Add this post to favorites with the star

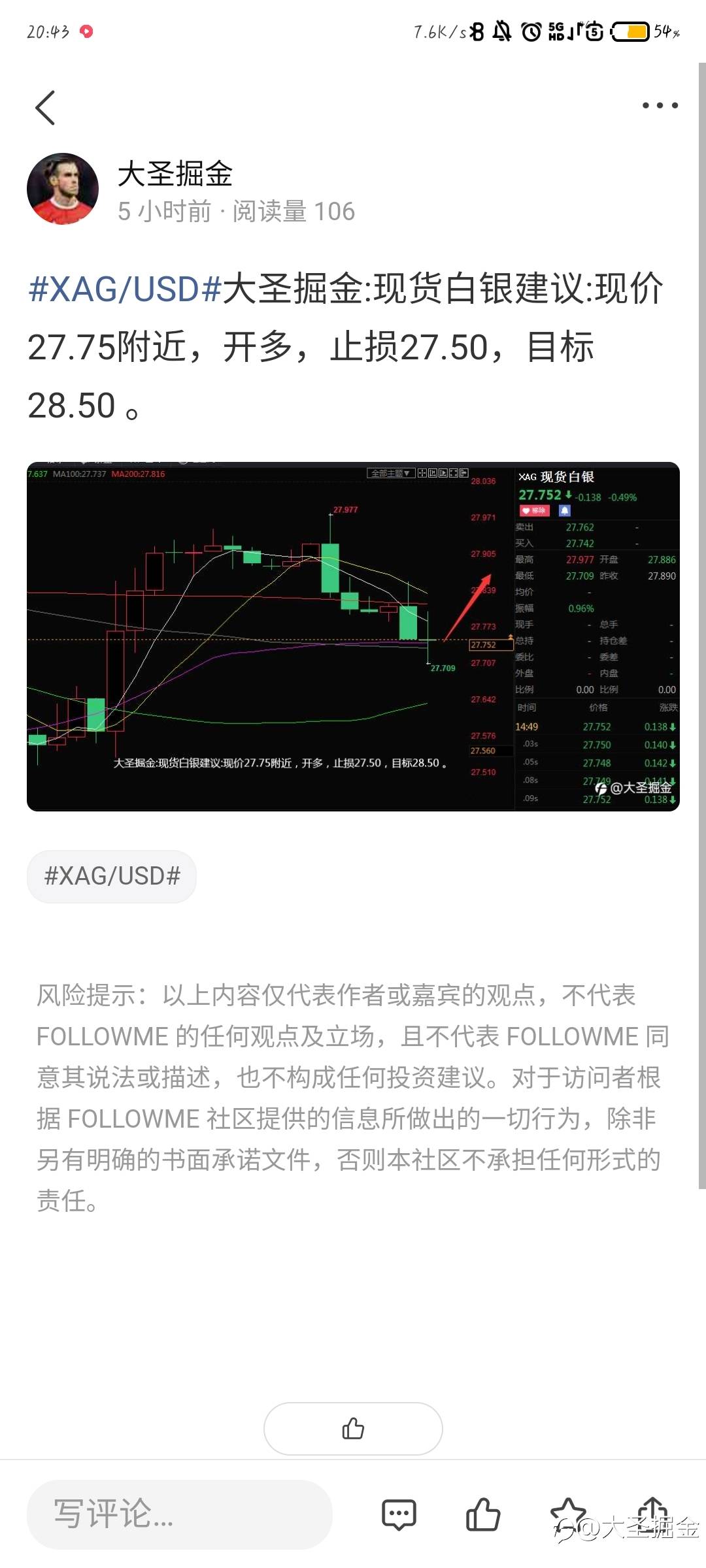pyautogui.click(x=568, y=1514)
